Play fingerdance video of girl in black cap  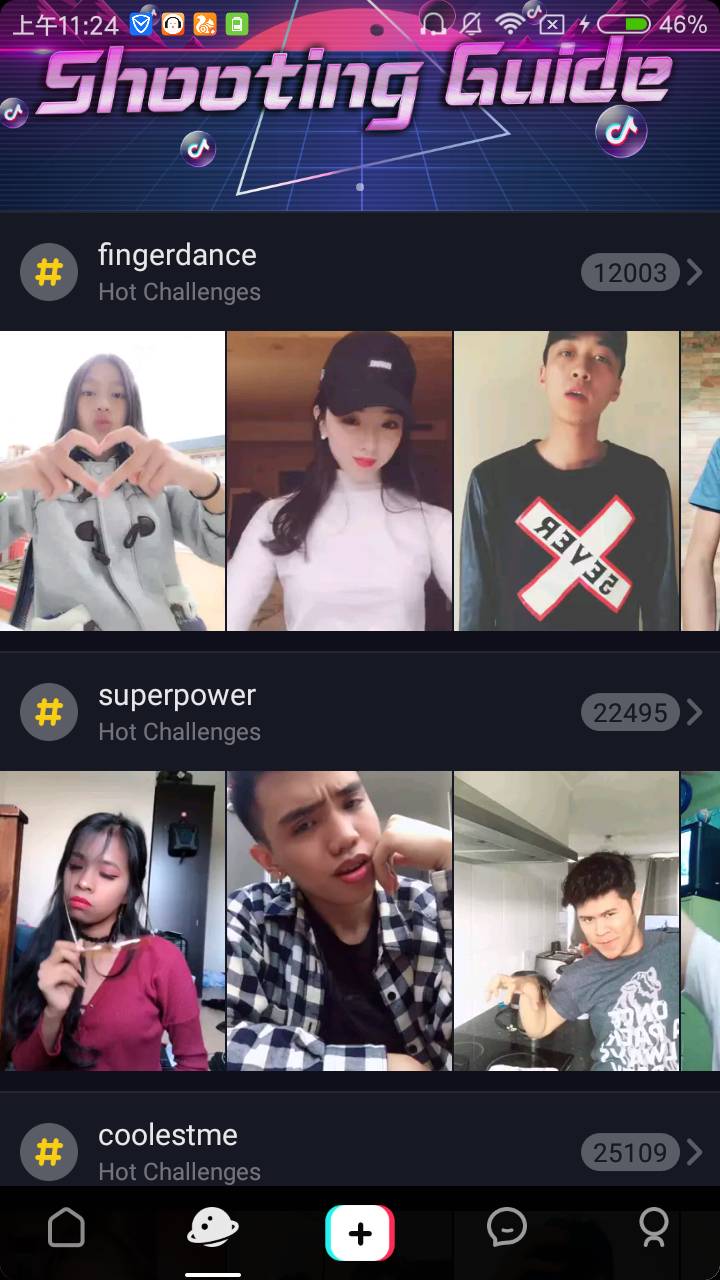[339, 481]
